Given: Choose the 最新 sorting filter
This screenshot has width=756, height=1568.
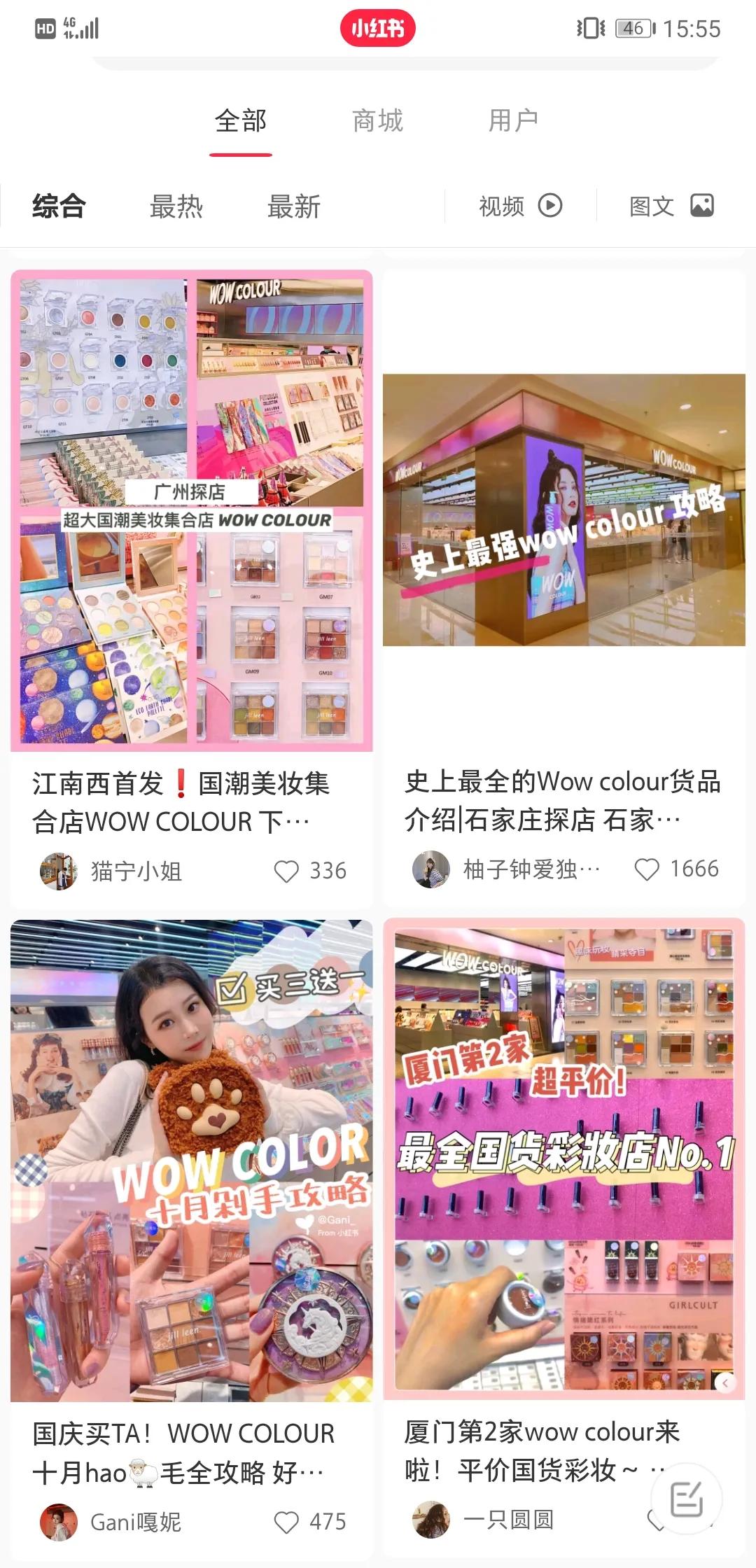Looking at the screenshot, I should (294, 205).
